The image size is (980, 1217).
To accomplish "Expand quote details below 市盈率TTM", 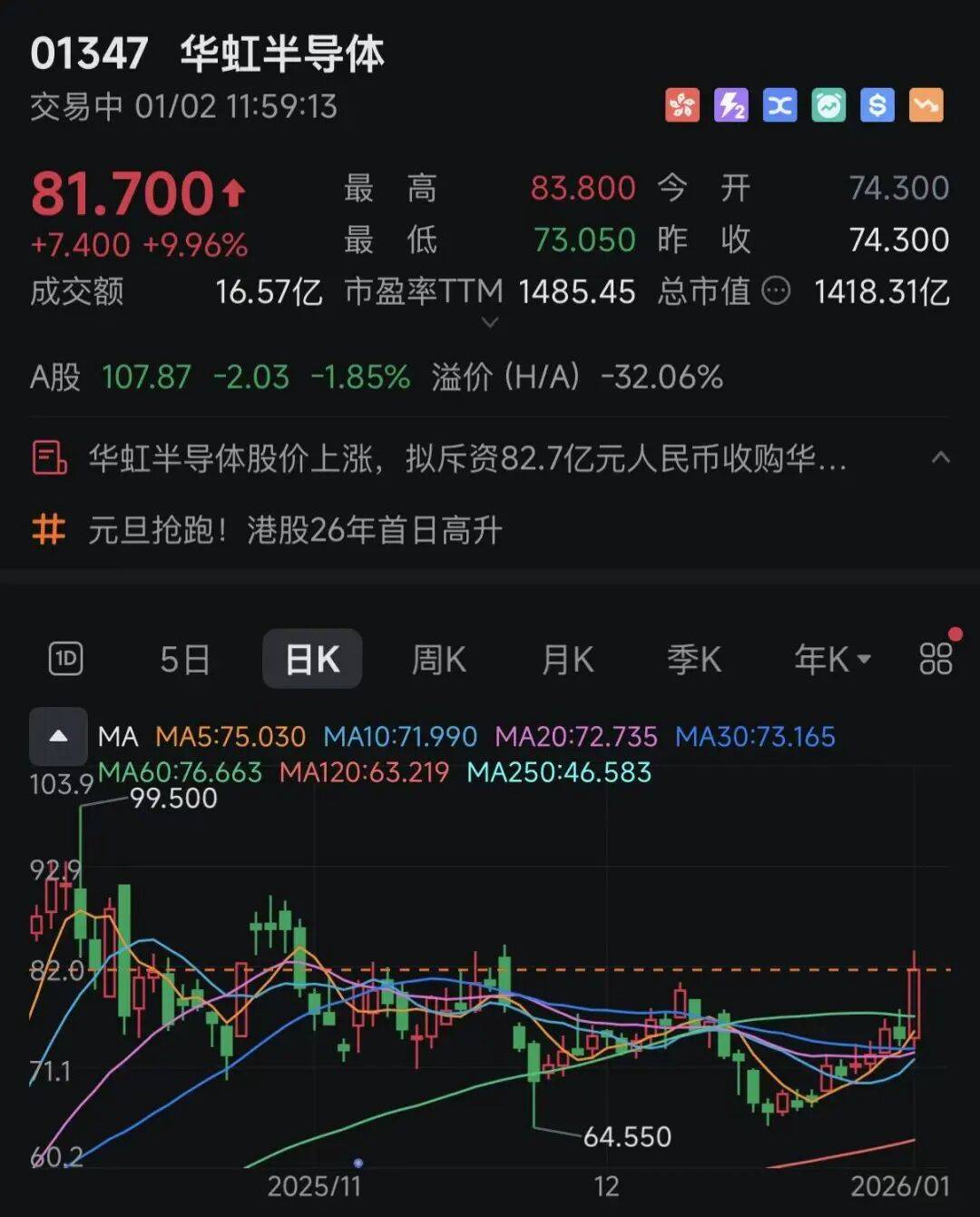I will pos(489,322).
